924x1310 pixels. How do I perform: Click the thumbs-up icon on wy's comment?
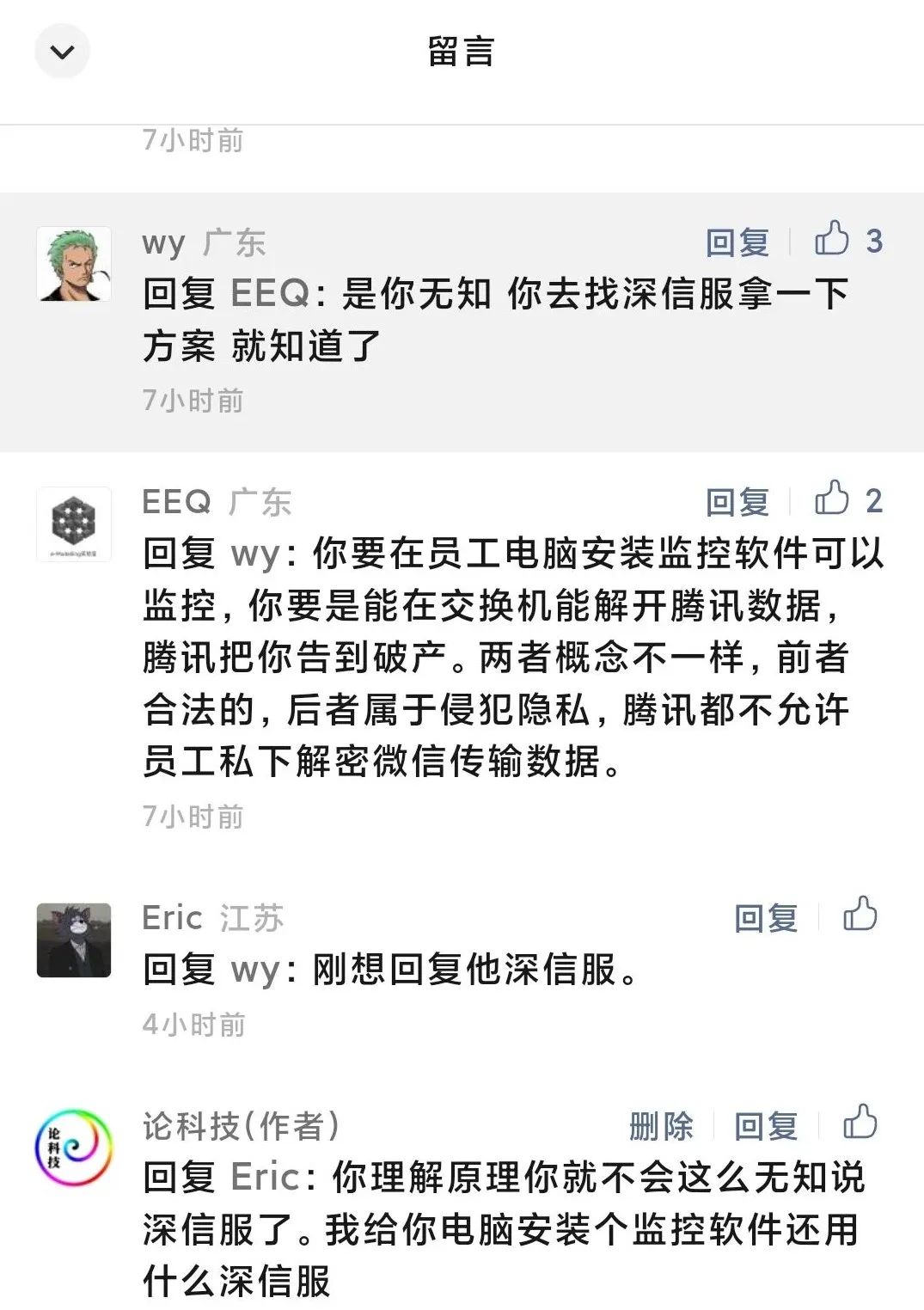coord(832,243)
